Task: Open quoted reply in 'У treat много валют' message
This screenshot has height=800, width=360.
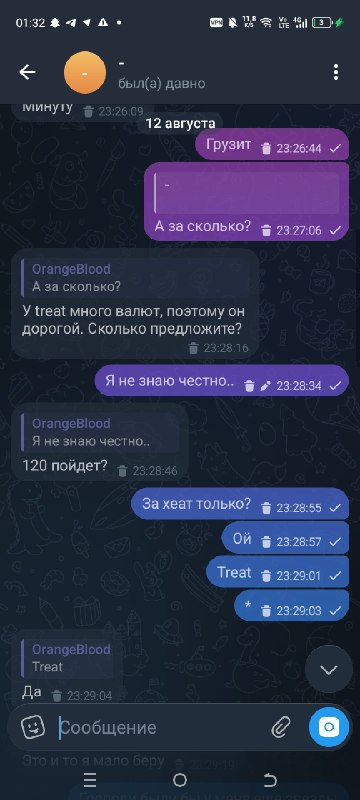Action: pyautogui.click(x=136, y=278)
